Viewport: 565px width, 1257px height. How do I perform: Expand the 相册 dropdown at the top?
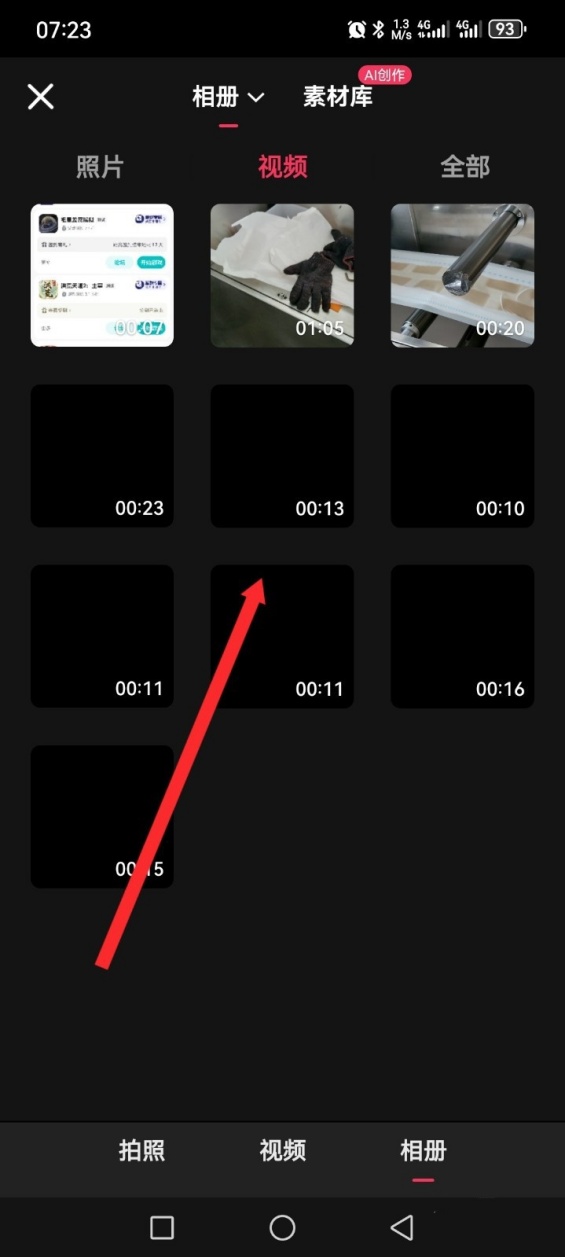228,97
